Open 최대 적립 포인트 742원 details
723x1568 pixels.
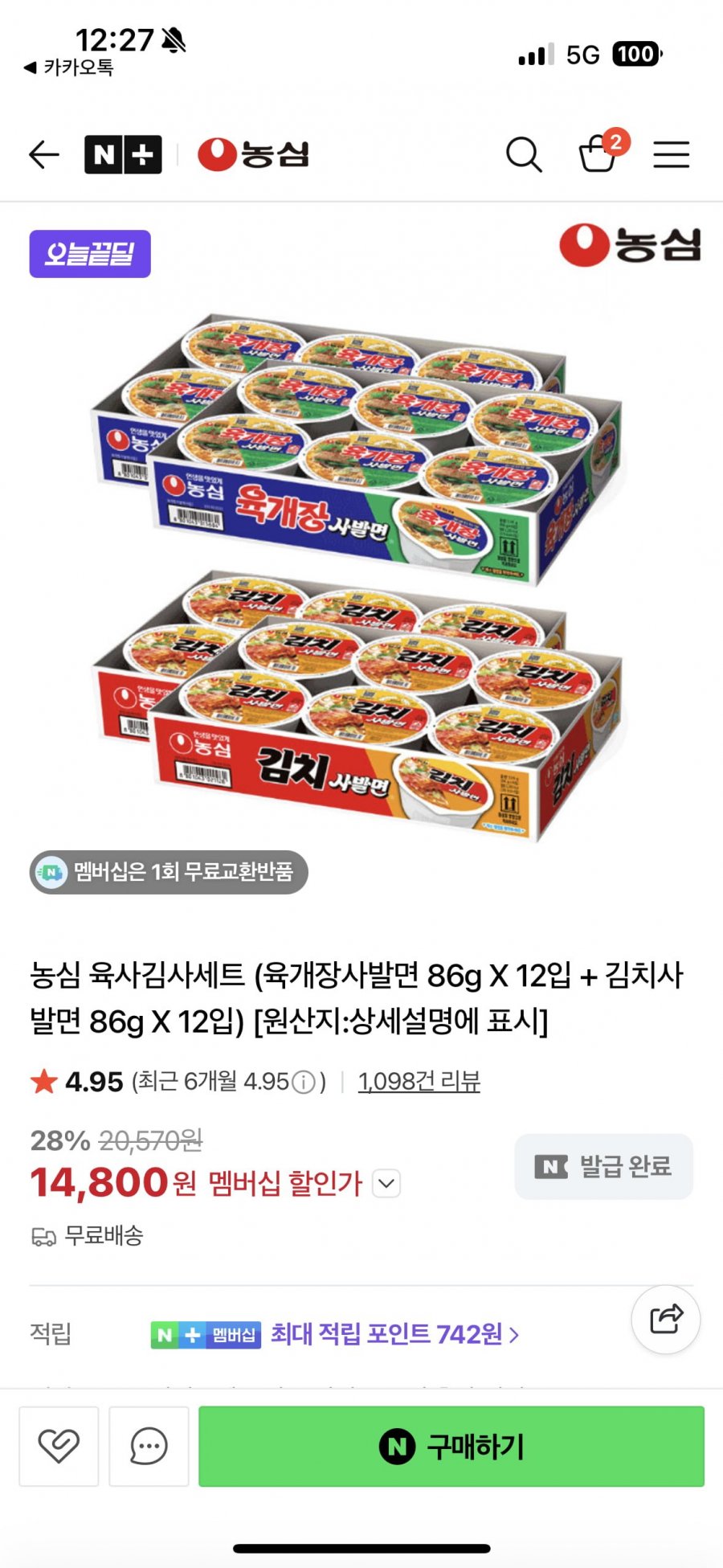pos(394,1335)
